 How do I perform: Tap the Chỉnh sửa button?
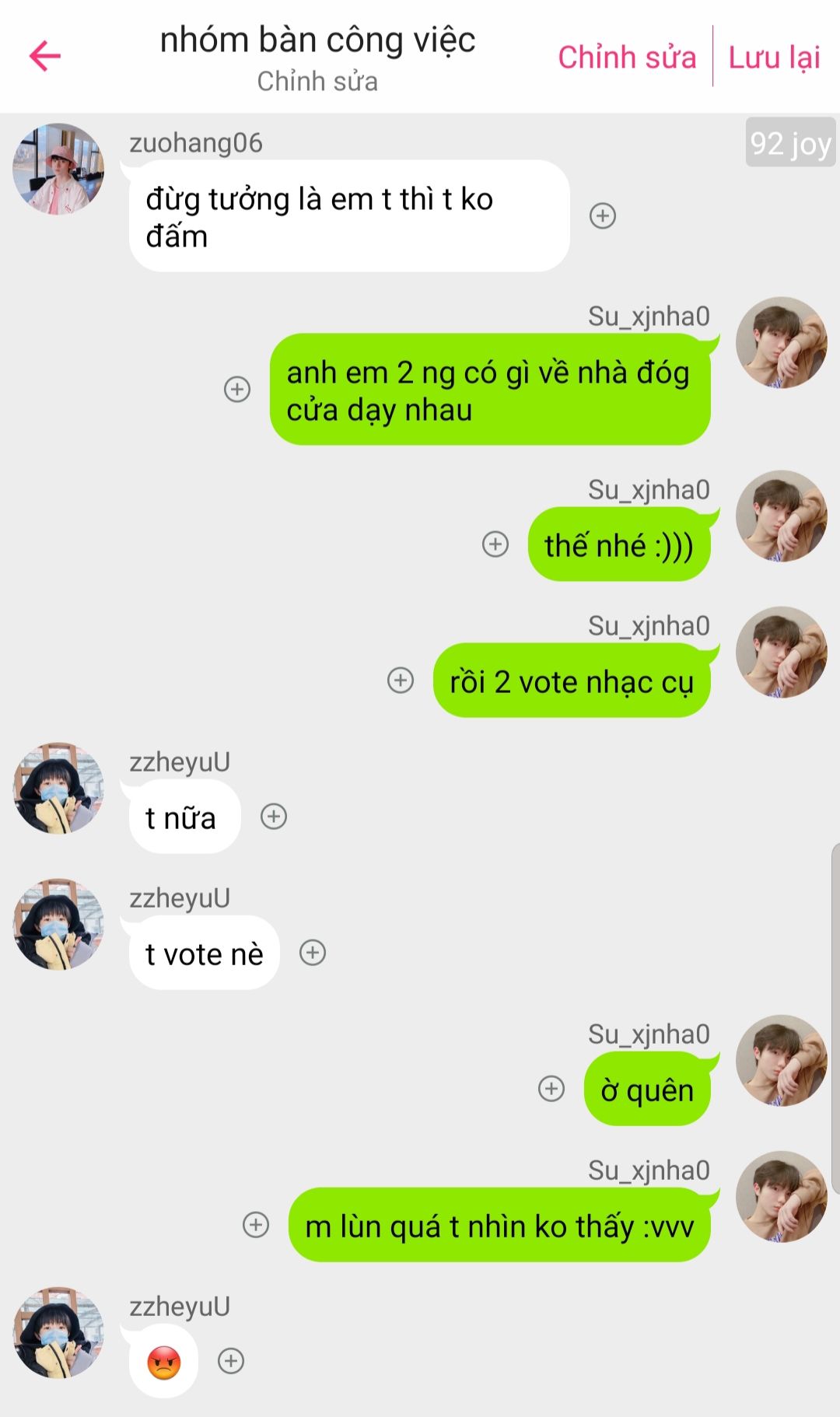(x=627, y=58)
